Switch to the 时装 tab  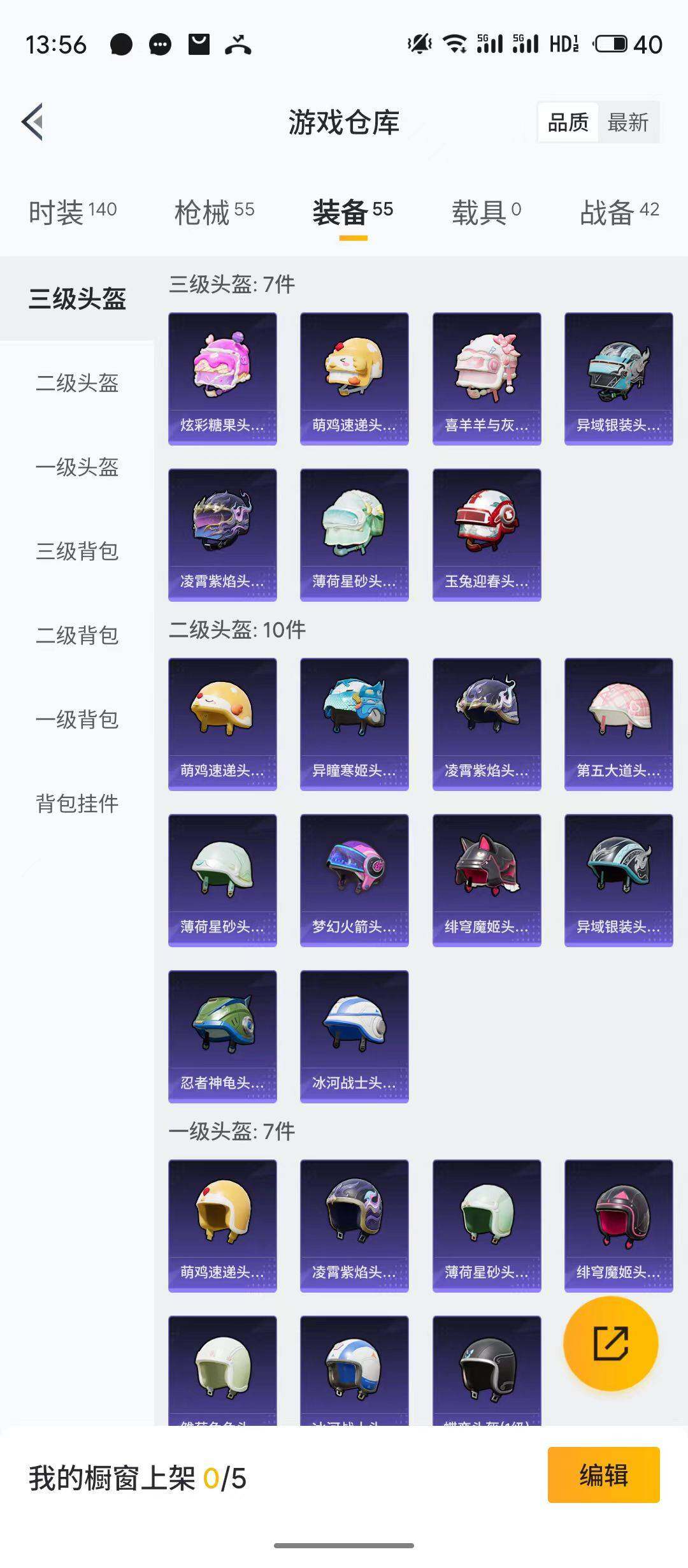(73, 212)
